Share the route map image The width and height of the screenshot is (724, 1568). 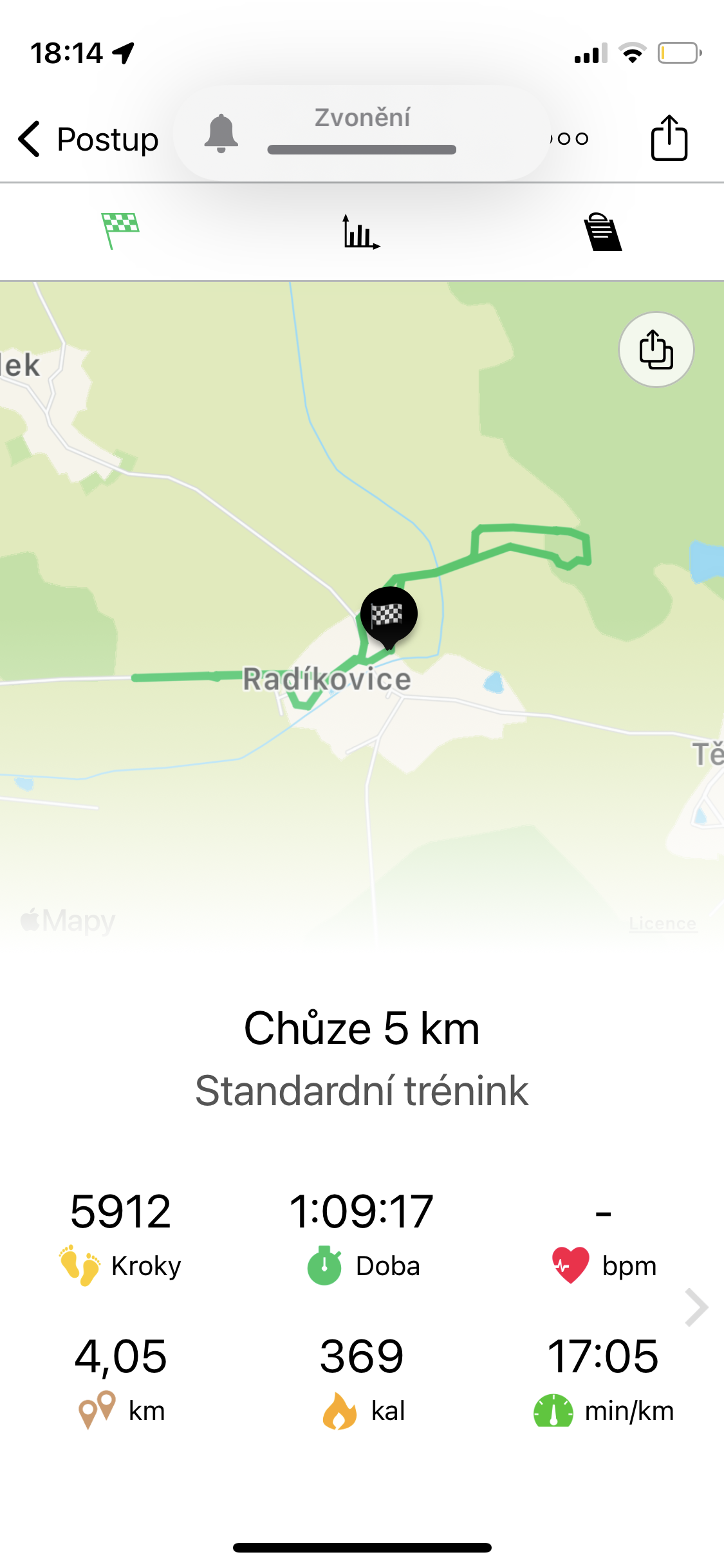tap(656, 350)
